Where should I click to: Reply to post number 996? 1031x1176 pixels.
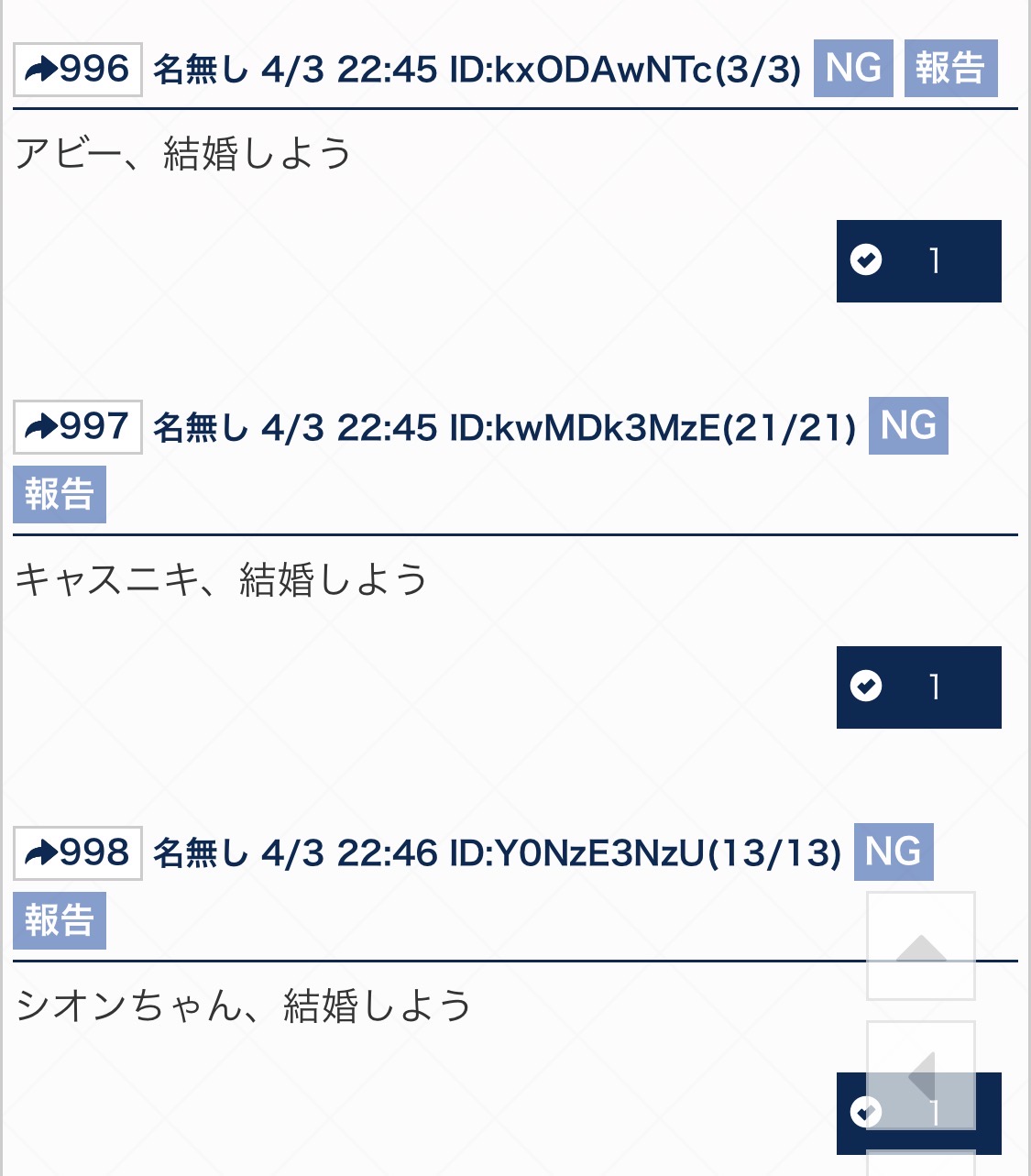[78, 70]
